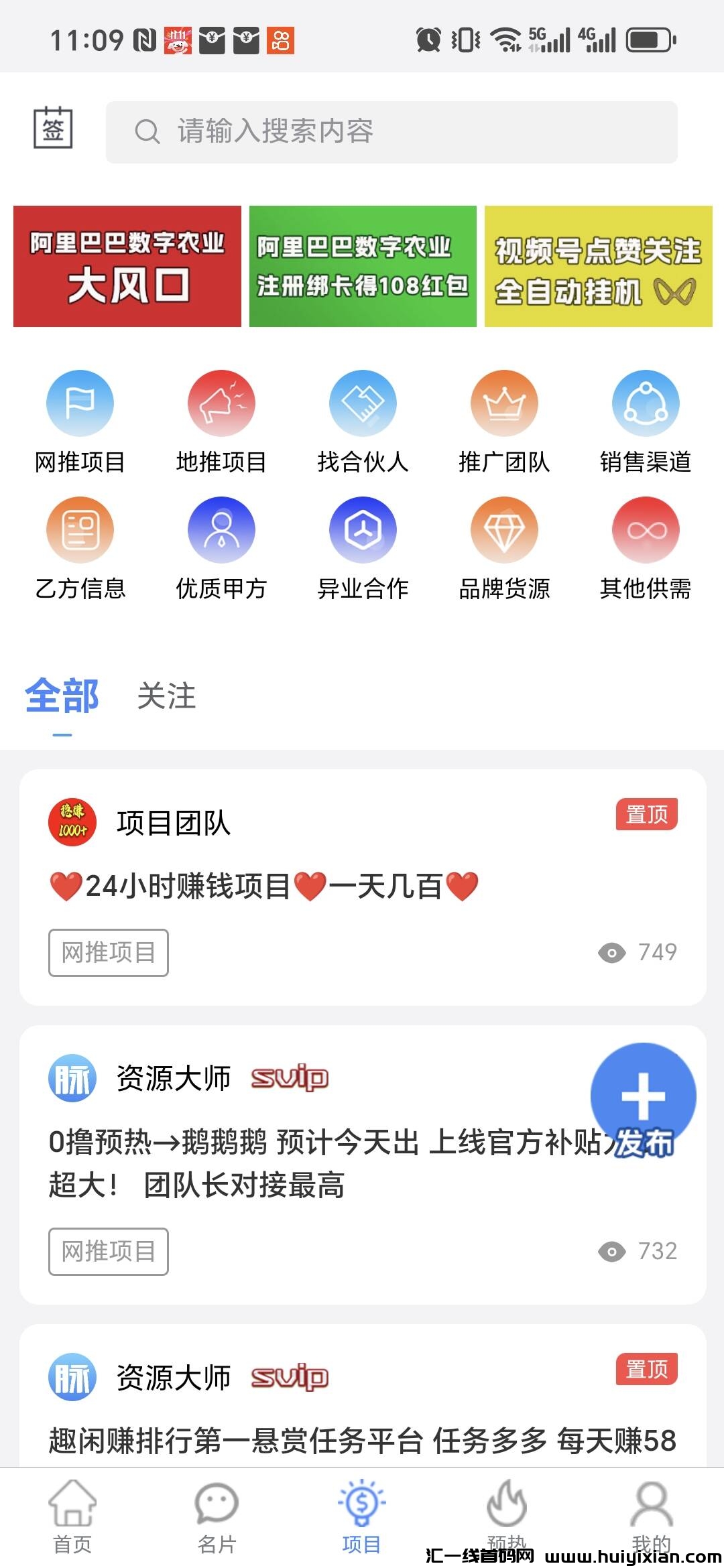Screen dimensions: 724x1568
Task: Open the green 注册绑卡得108红包 banner
Action: coord(363,266)
